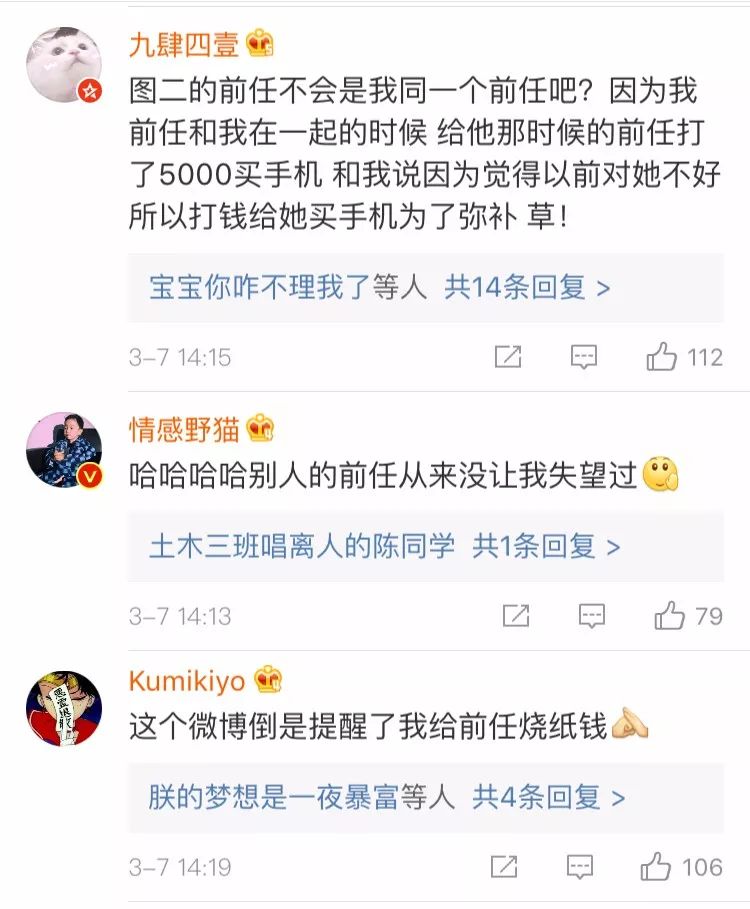Open 情感野猫's profile avatar
The height and width of the screenshot is (909, 750).
coord(64,449)
